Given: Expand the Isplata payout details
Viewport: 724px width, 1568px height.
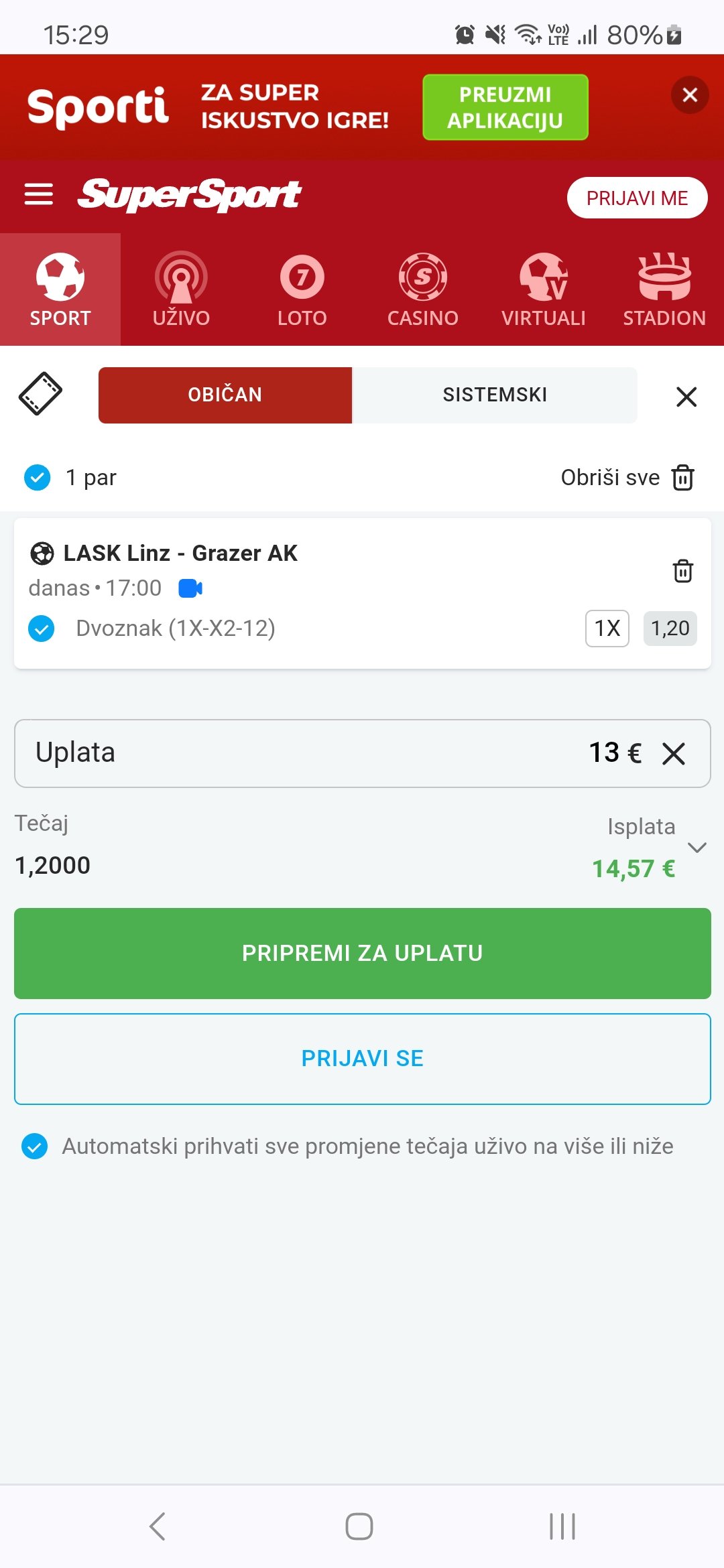Looking at the screenshot, I should pos(697,848).
